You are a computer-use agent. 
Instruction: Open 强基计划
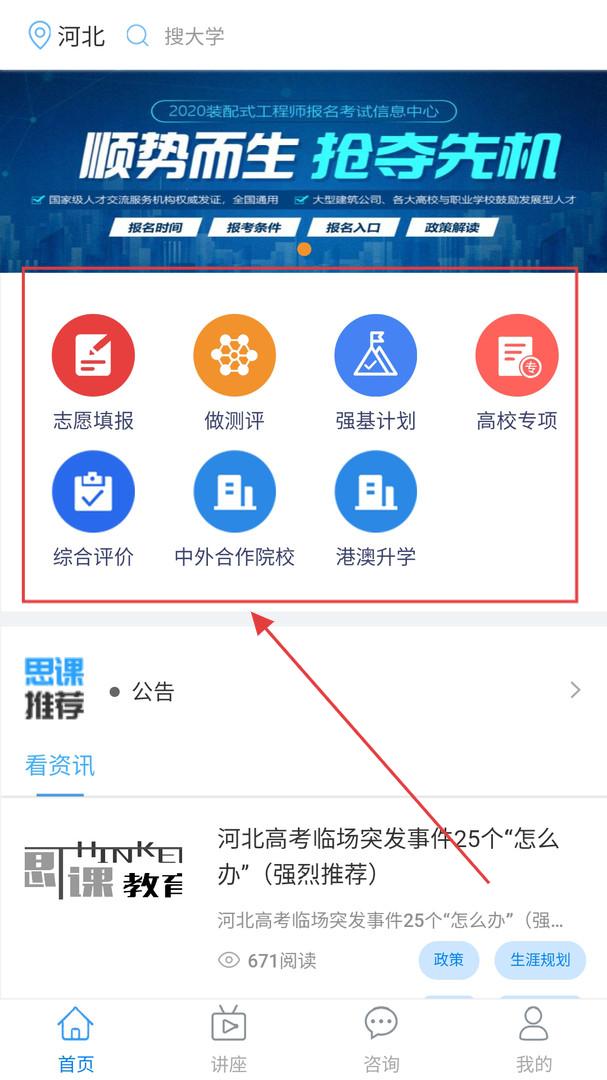click(375, 373)
